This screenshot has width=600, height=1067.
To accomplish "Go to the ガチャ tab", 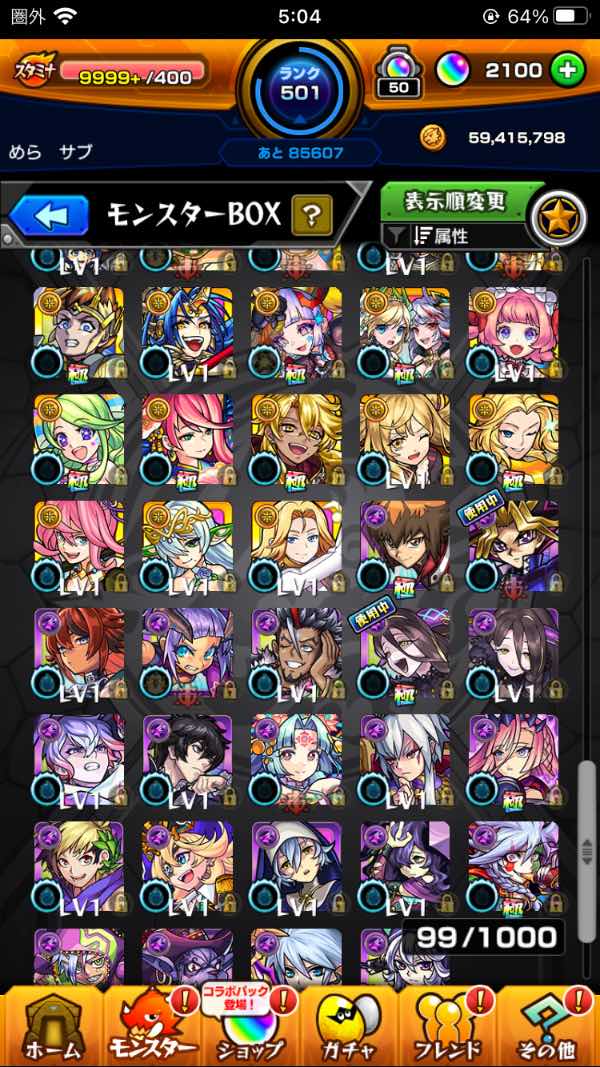I will click(x=350, y=1027).
